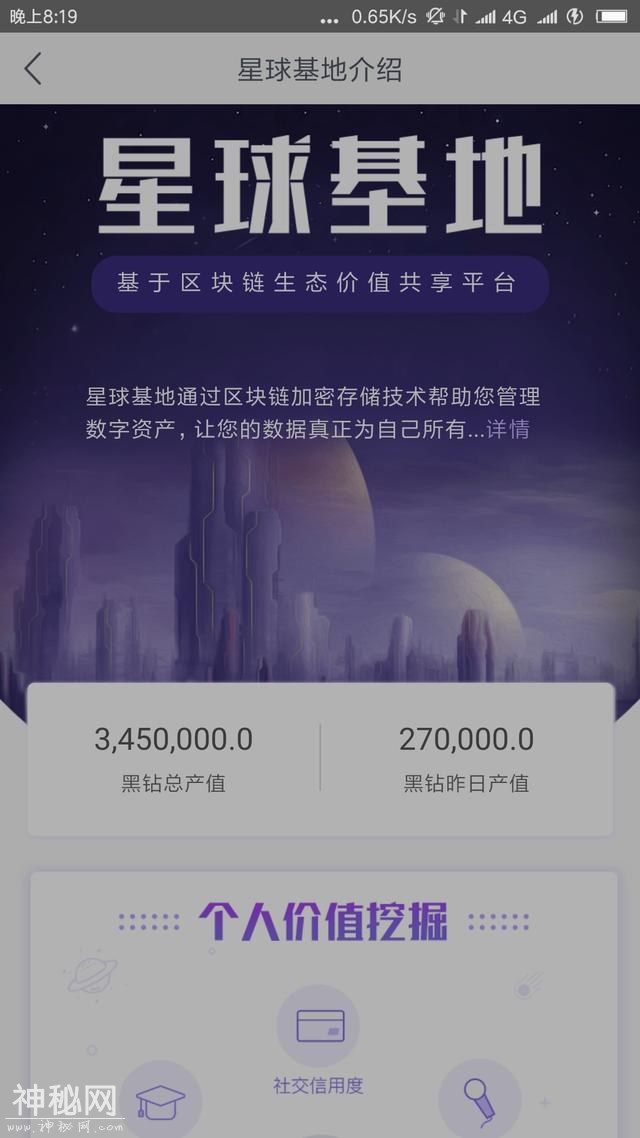Tap the graduation cap icon
The width and height of the screenshot is (640, 1138).
click(x=162, y=1101)
